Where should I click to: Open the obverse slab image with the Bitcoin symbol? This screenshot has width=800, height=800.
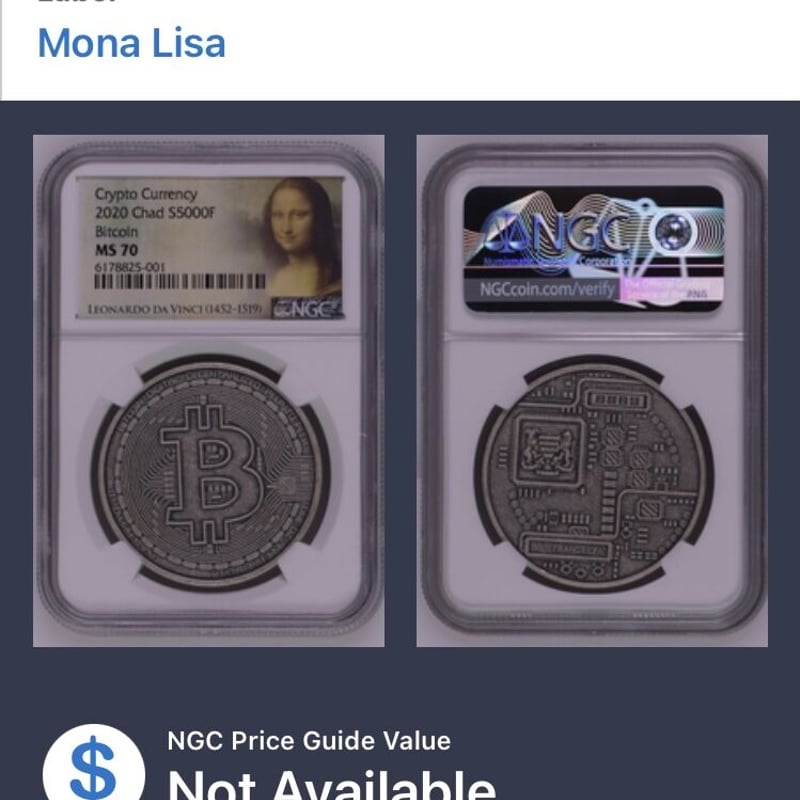point(209,391)
